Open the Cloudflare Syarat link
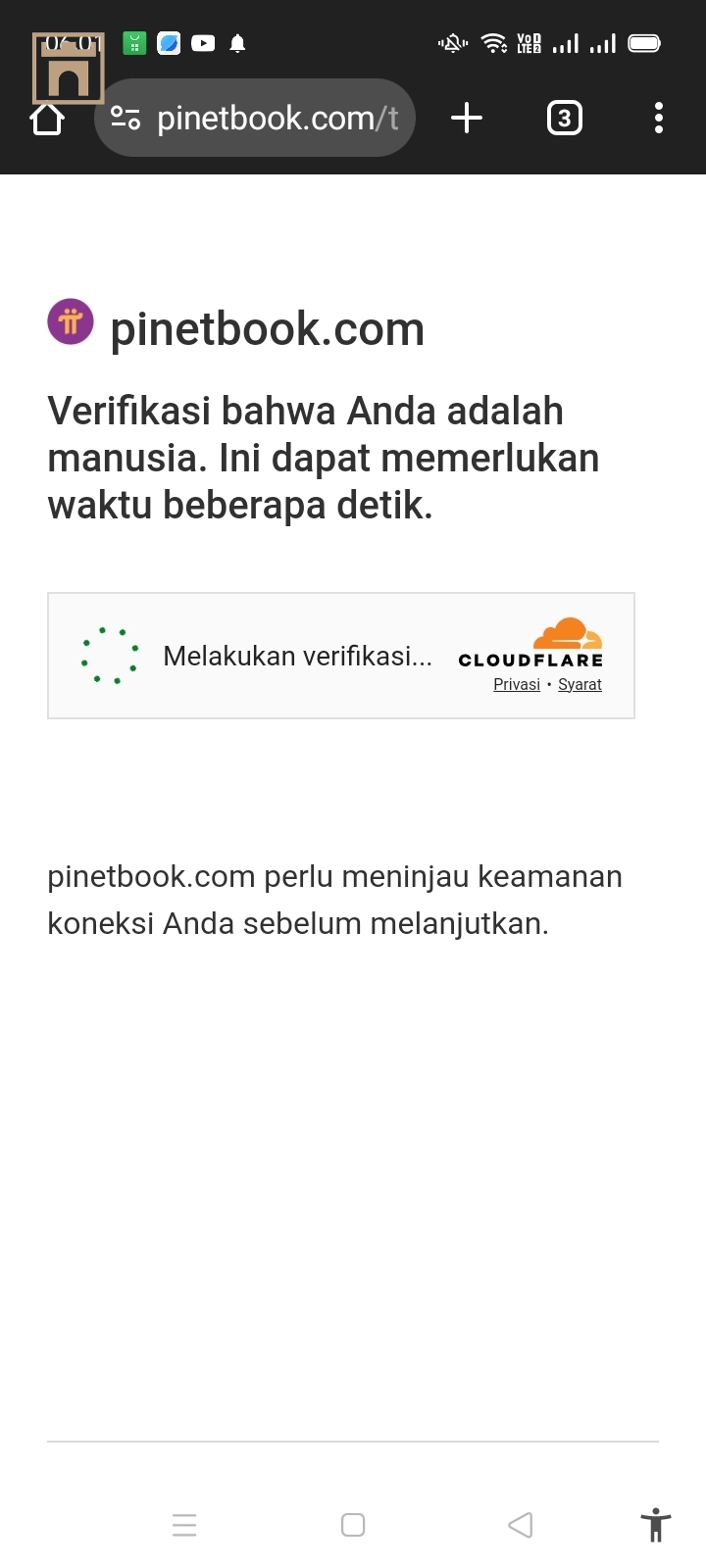Screen dimensions: 706x1568 (x=580, y=684)
